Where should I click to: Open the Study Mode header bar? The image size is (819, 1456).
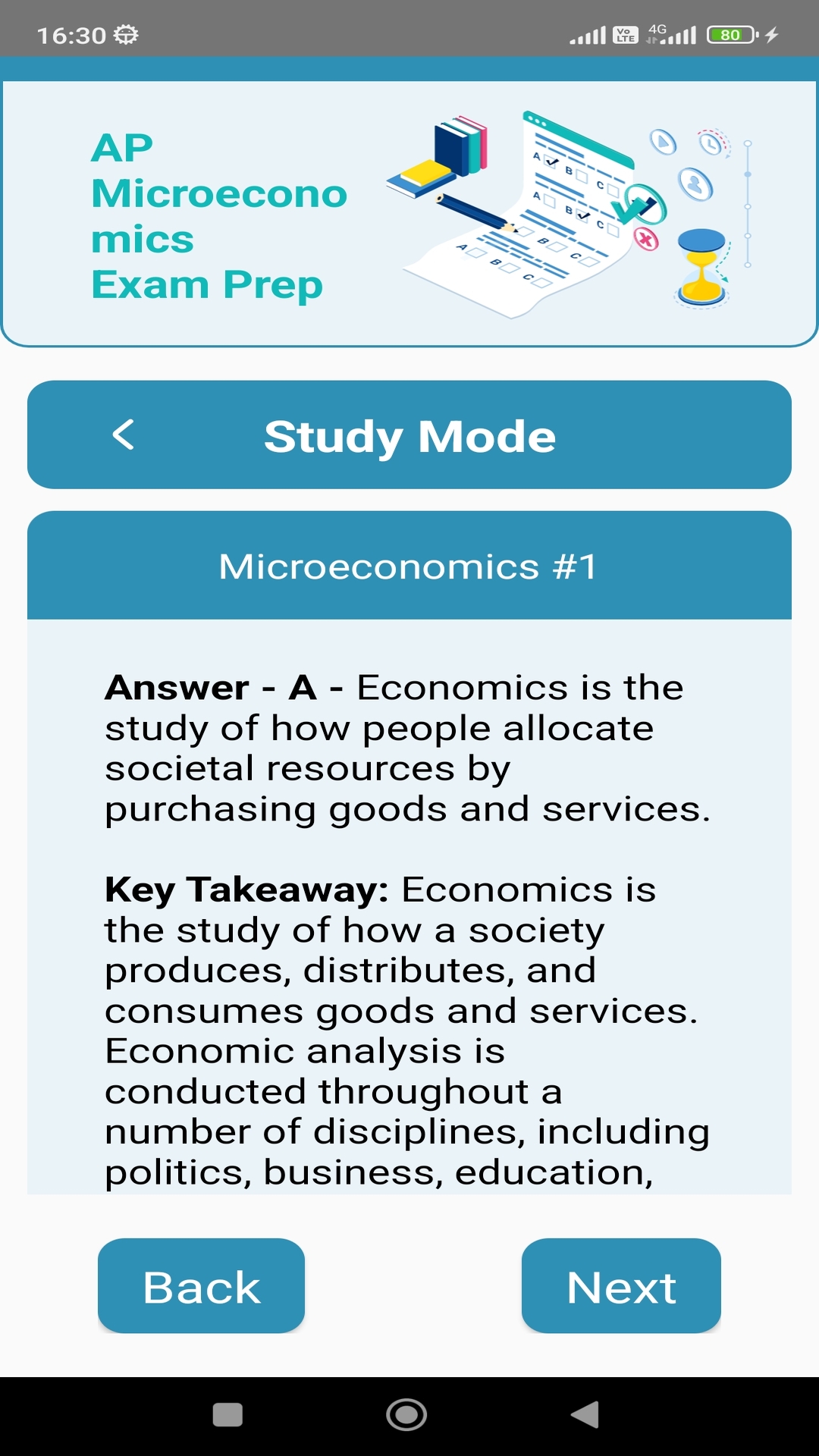(x=409, y=435)
